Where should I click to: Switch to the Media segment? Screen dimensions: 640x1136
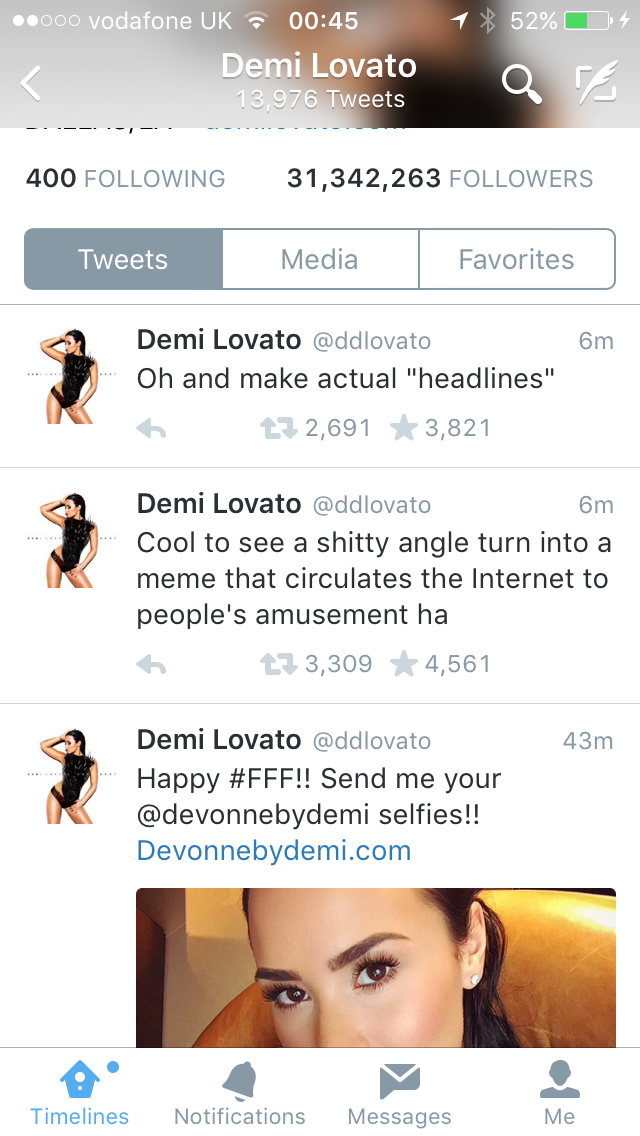(320, 259)
